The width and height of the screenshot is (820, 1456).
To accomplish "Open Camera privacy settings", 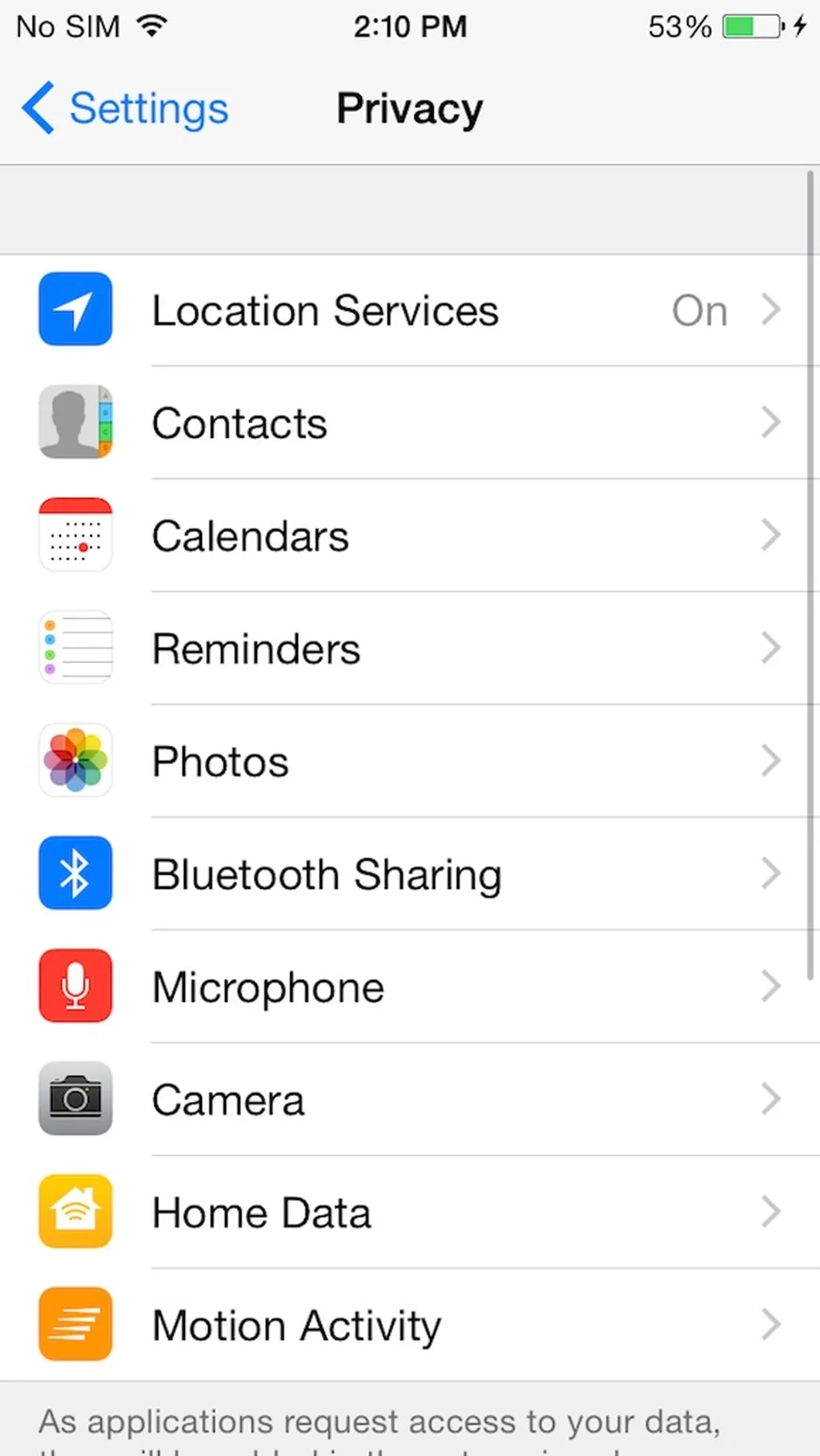I will (408, 1100).
